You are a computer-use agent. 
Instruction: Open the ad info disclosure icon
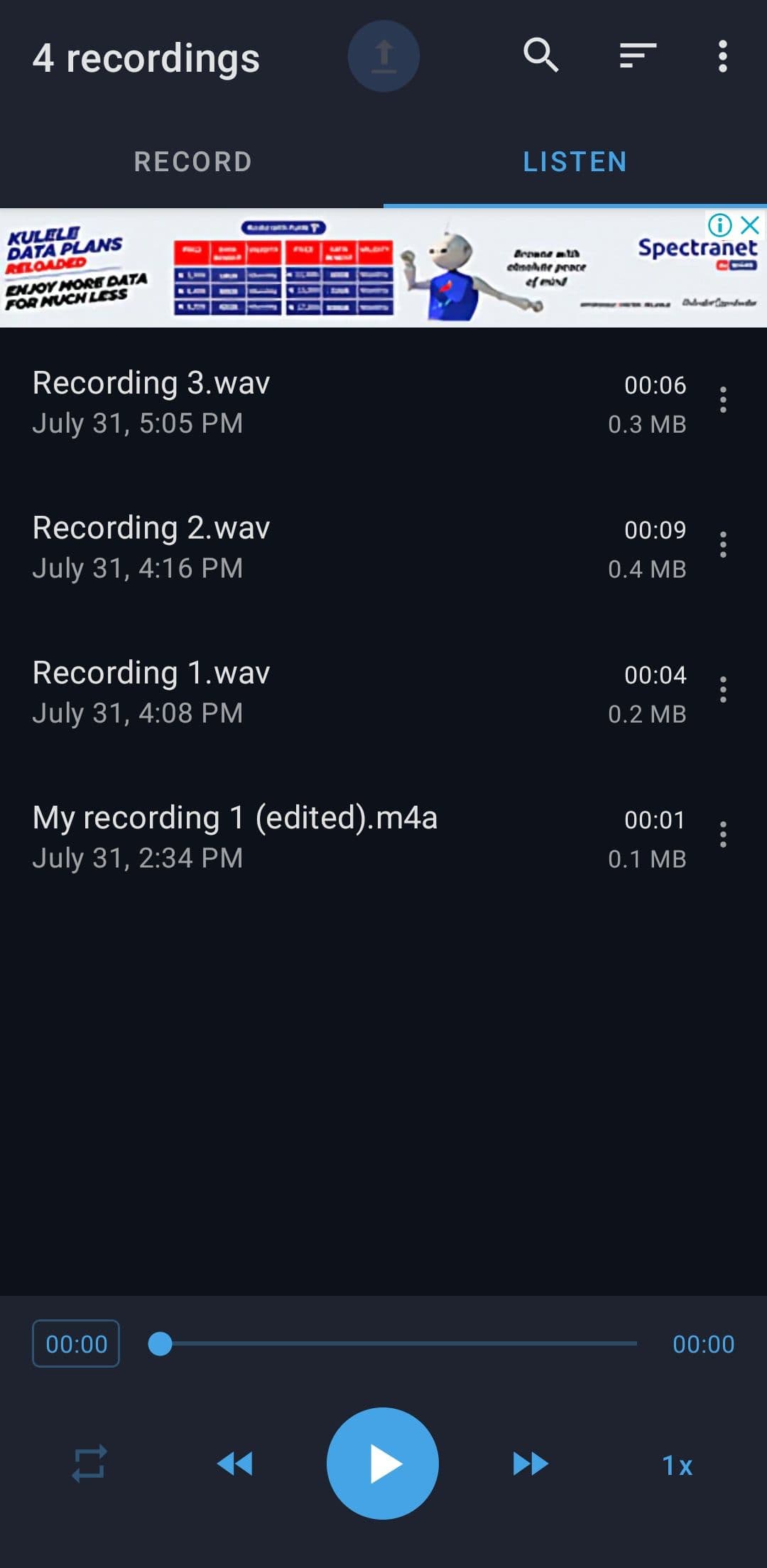click(720, 225)
